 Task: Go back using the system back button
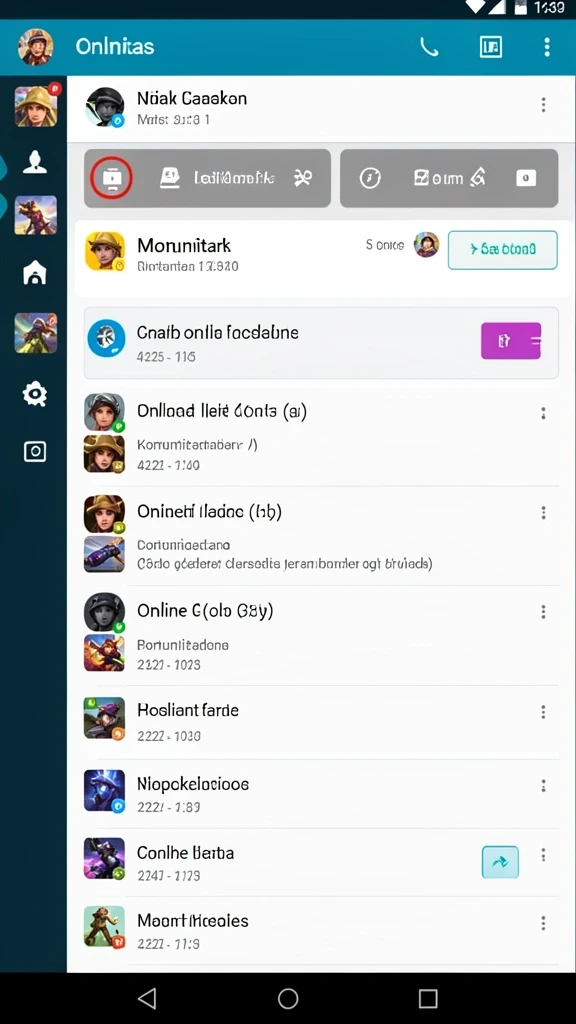tap(148, 998)
